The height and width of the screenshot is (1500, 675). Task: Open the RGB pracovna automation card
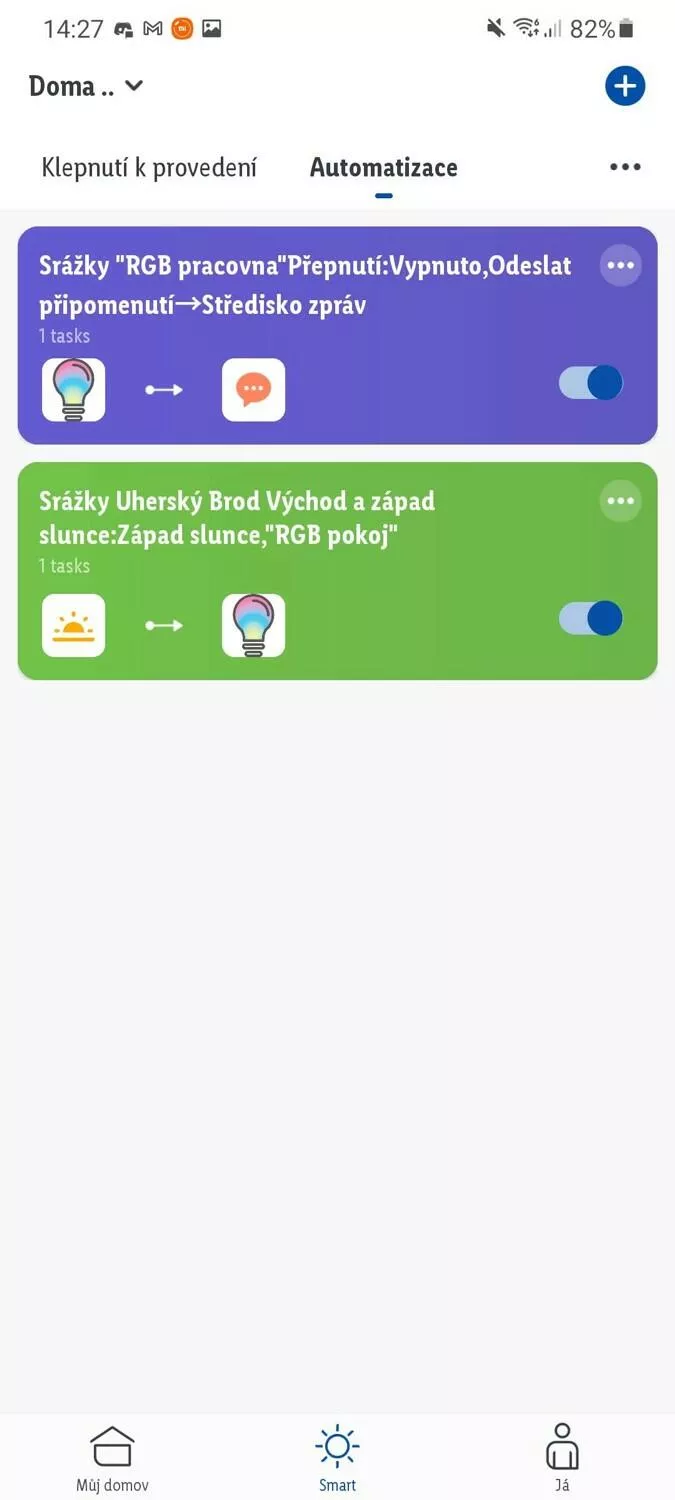pos(337,335)
